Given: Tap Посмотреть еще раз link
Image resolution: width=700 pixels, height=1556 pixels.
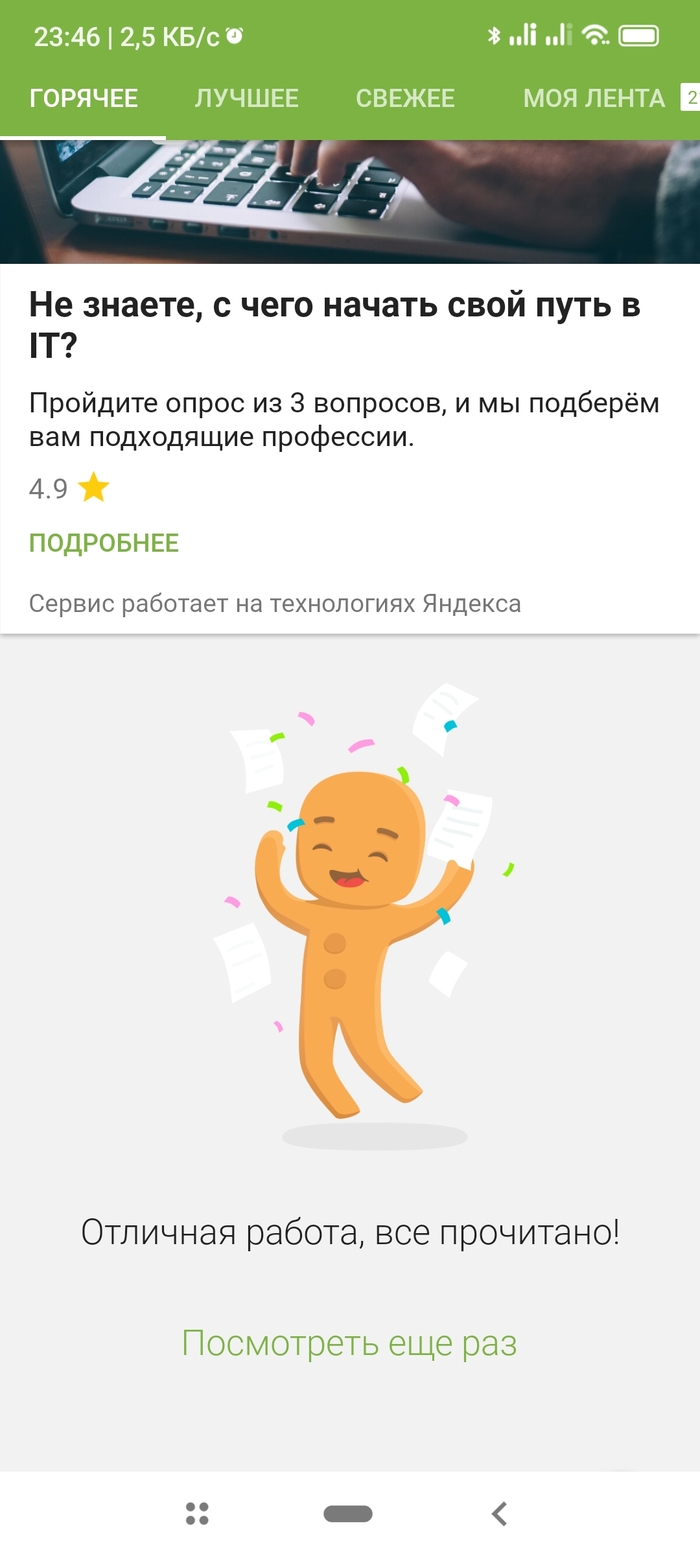Looking at the screenshot, I should pos(349,1343).
